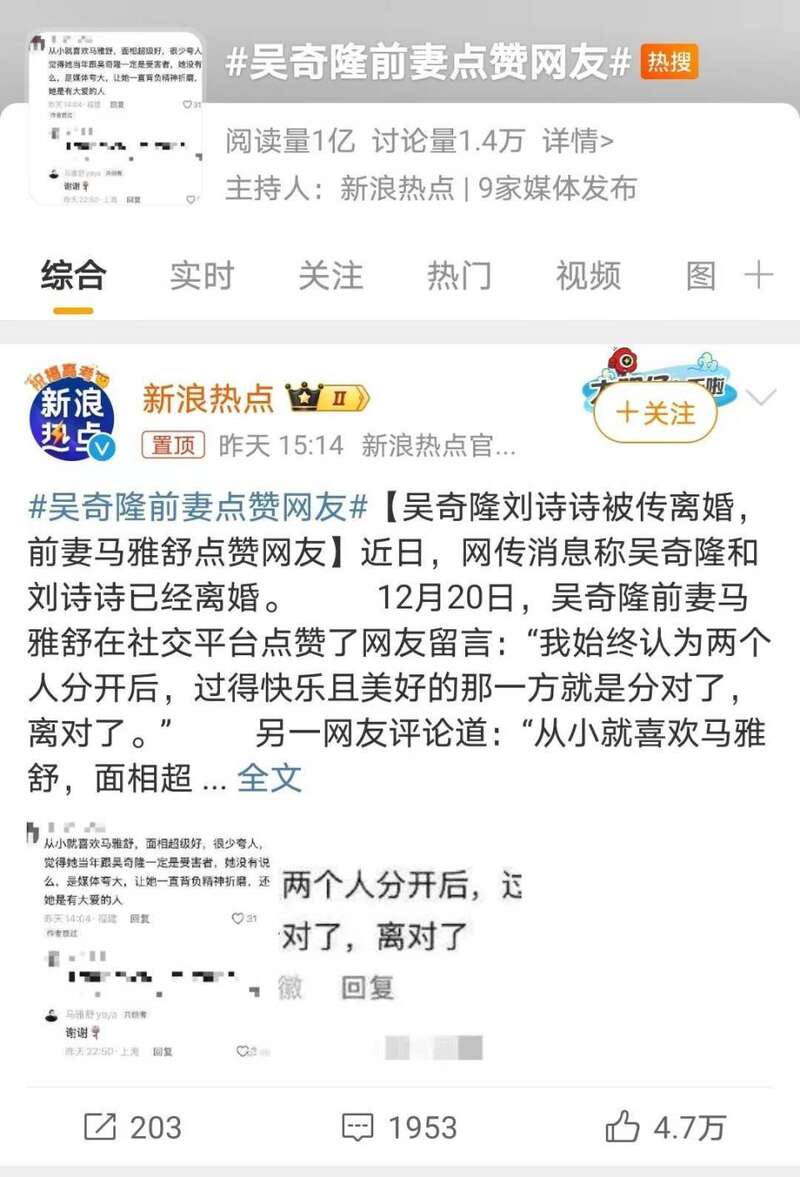Open 新浪热点 profile avatar

(x=71, y=413)
